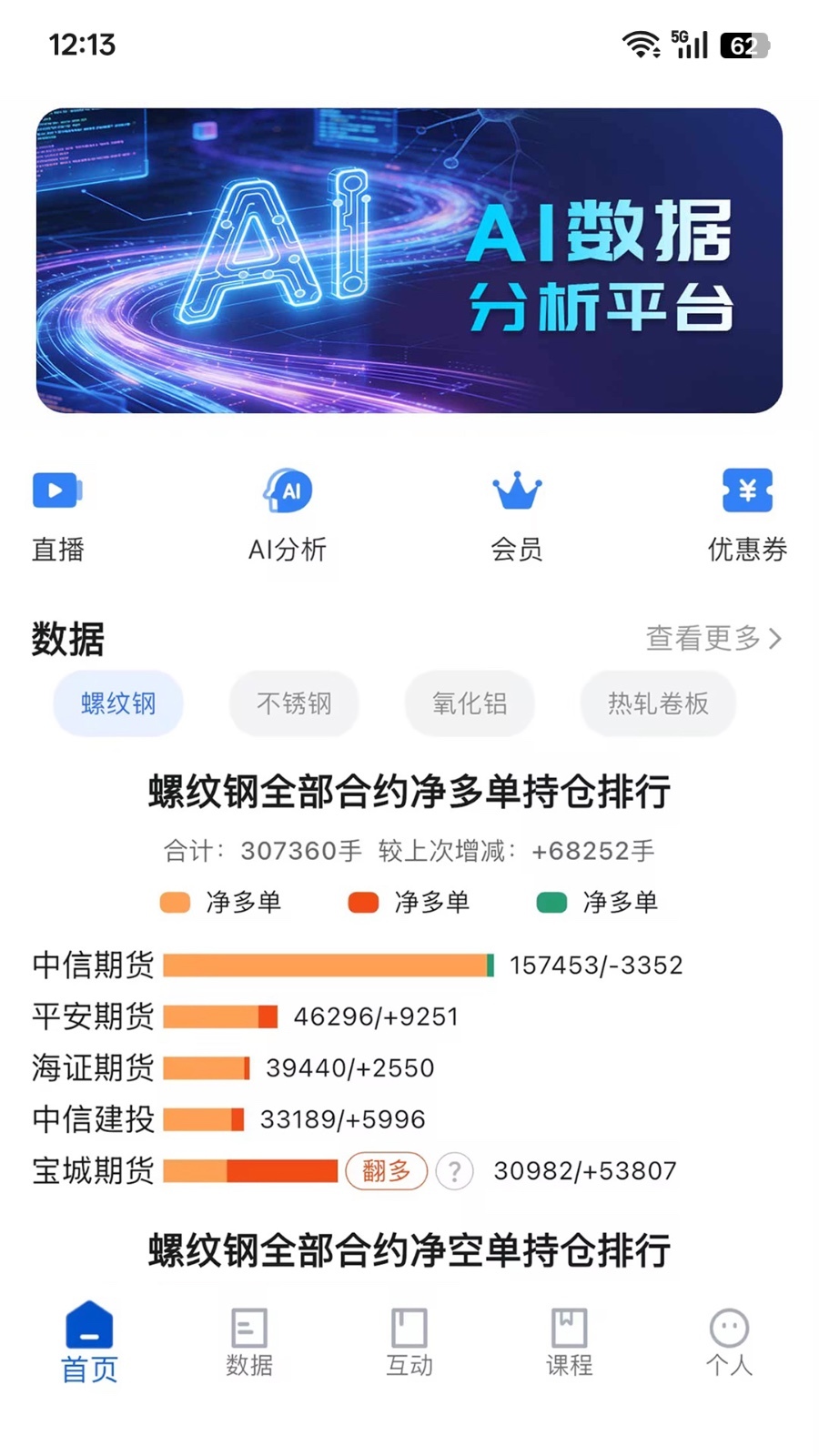
Task: Select the 螺纹钢 chip
Action: coord(118,703)
